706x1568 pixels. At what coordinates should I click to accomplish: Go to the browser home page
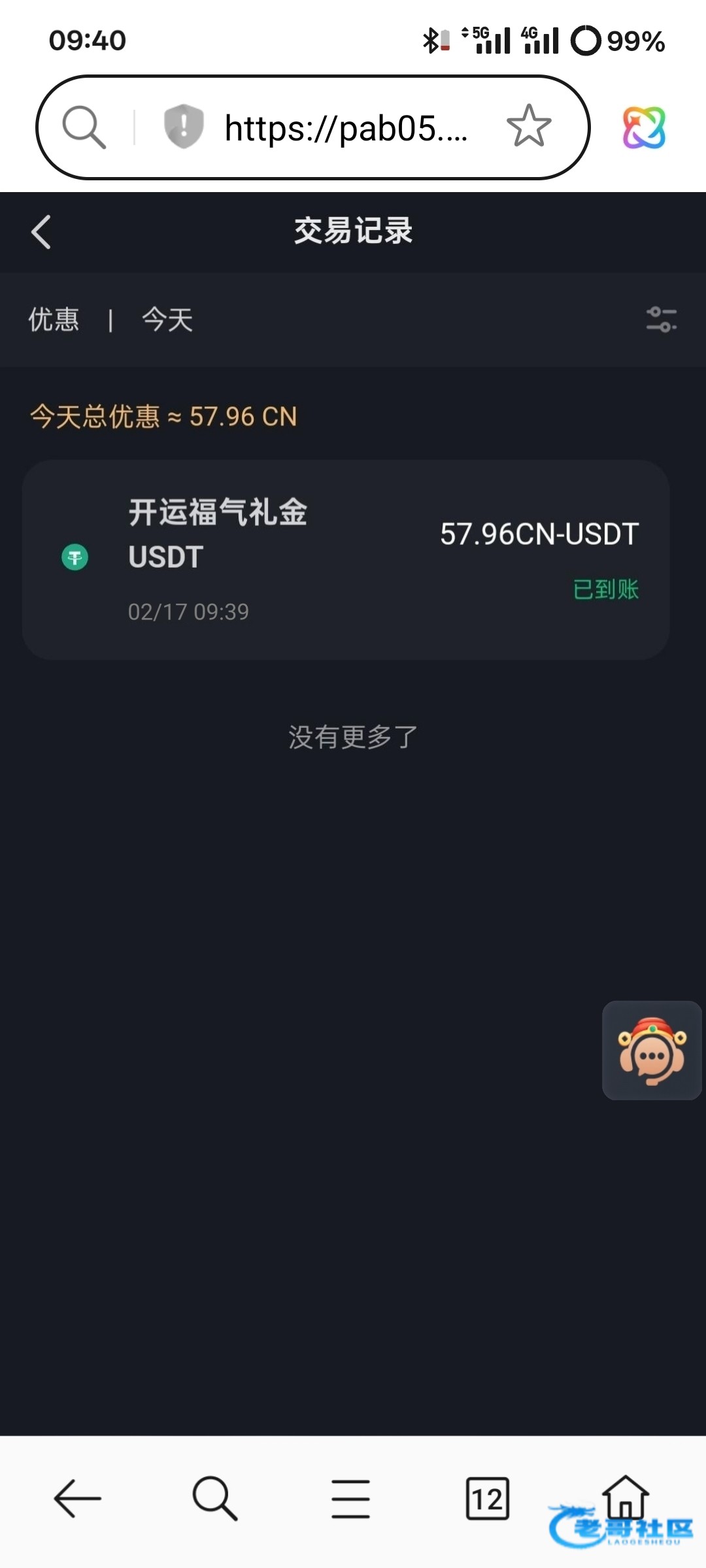(x=625, y=1496)
